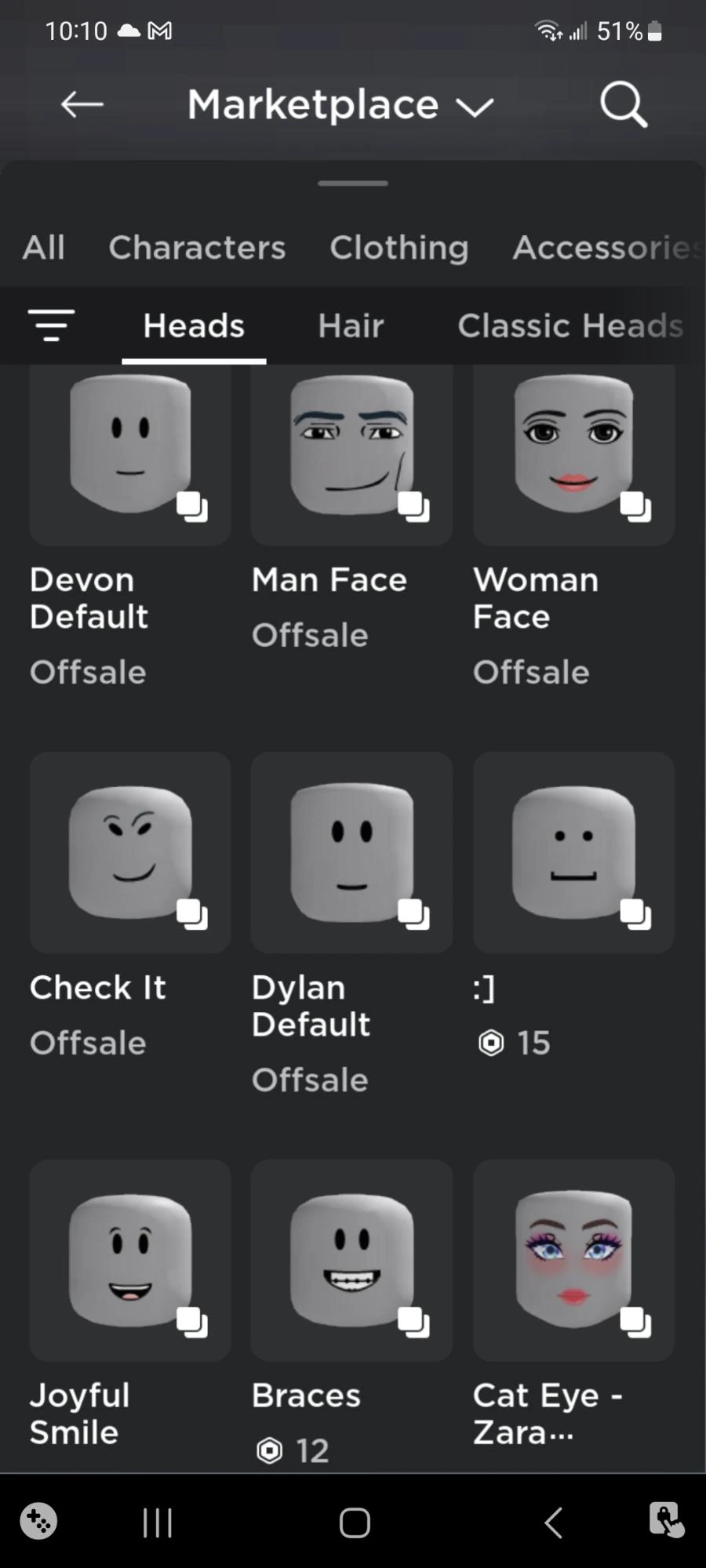Screen dimensions: 706x1568
Task: Switch to Classic Heads
Action: [x=570, y=325]
